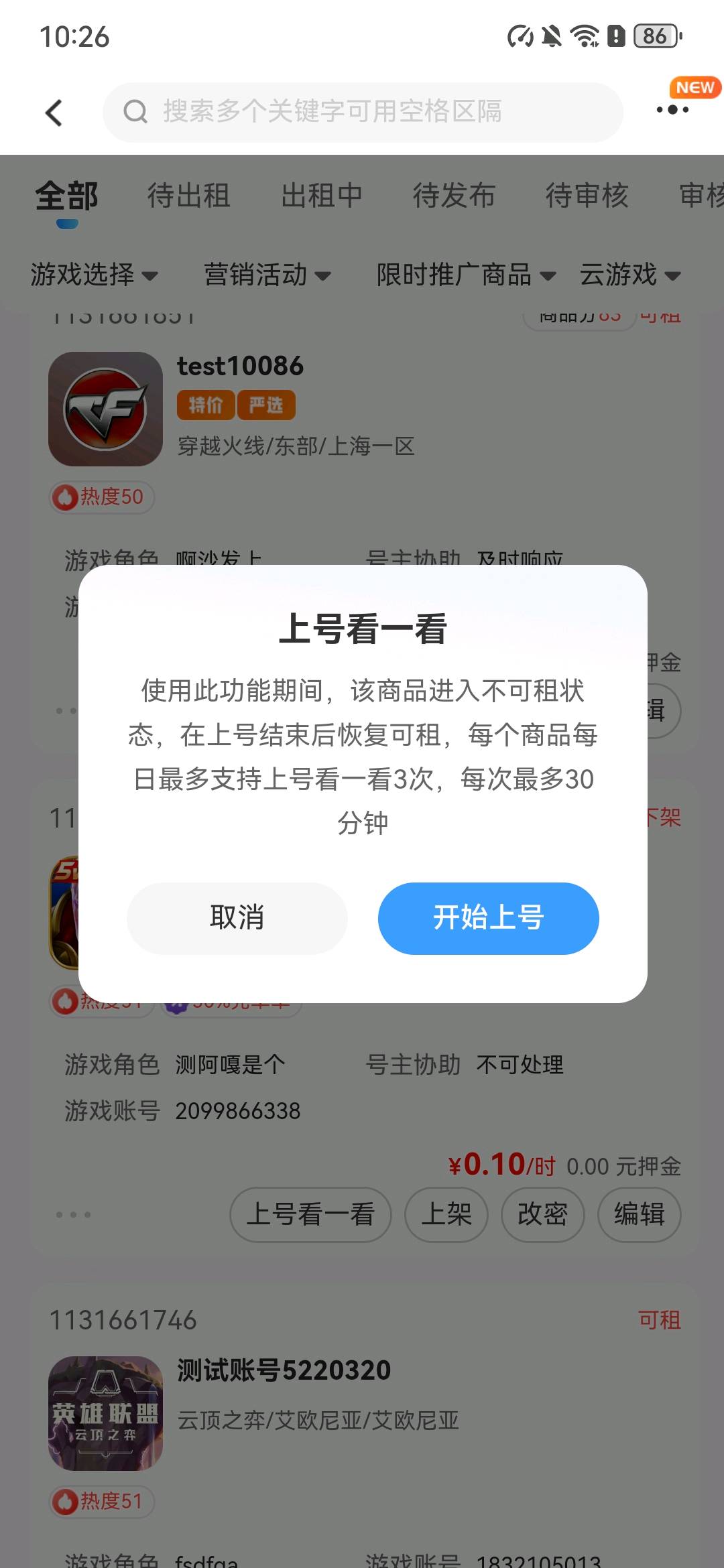Tap 改密 on account 2099866338
Image resolution: width=724 pixels, height=1568 pixels.
pyautogui.click(x=542, y=1214)
